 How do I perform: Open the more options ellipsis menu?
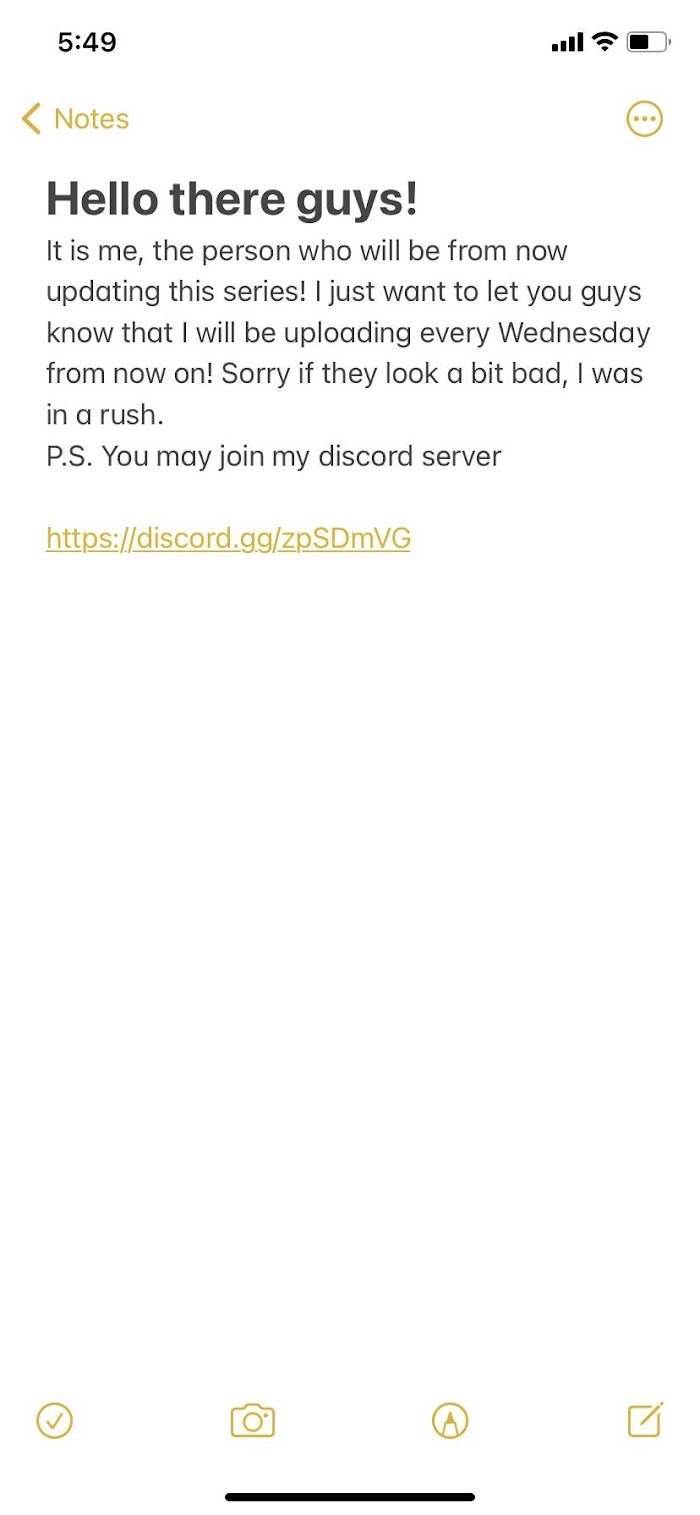coord(644,119)
